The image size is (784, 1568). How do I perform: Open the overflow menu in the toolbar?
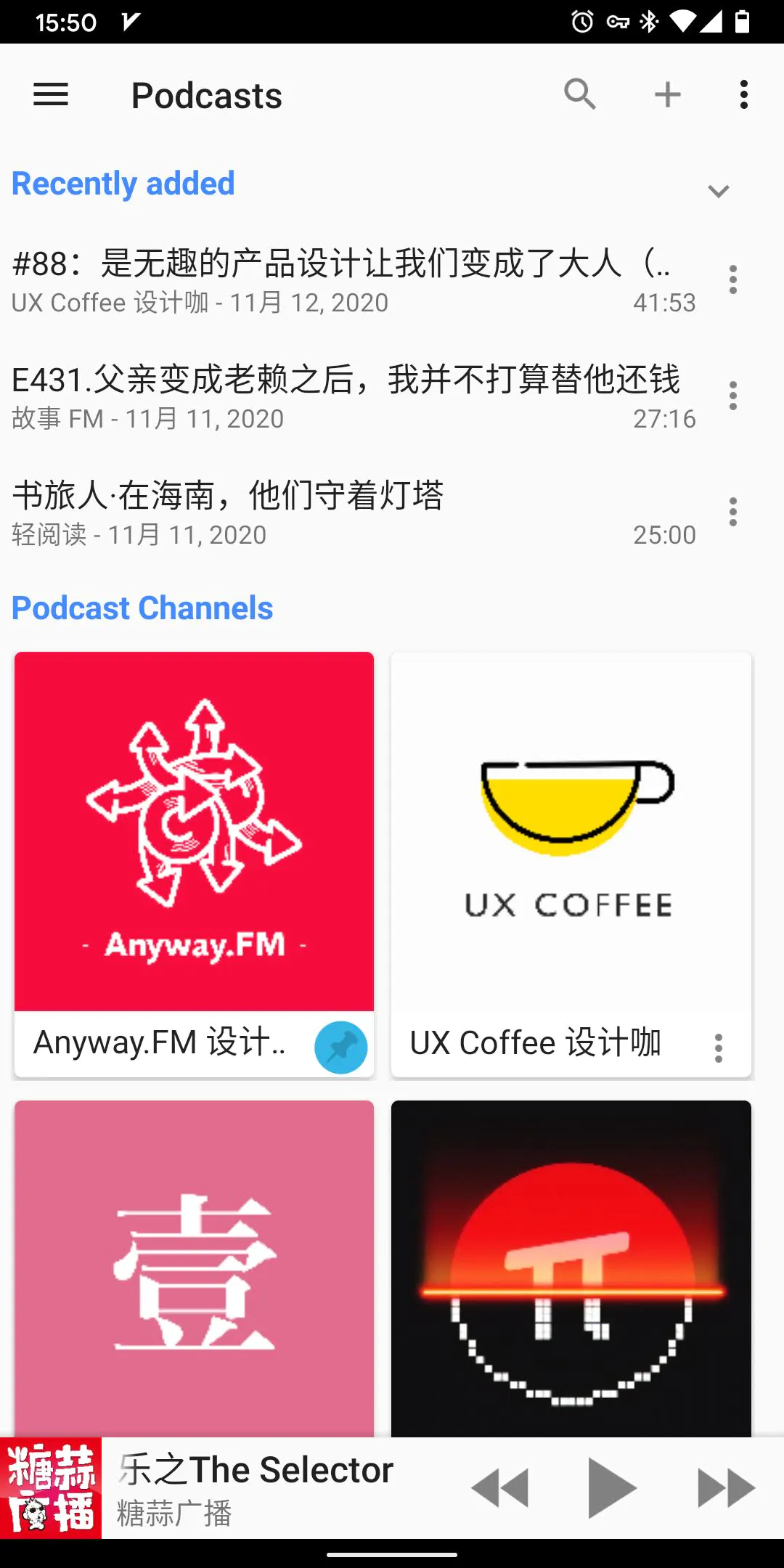(743, 94)
